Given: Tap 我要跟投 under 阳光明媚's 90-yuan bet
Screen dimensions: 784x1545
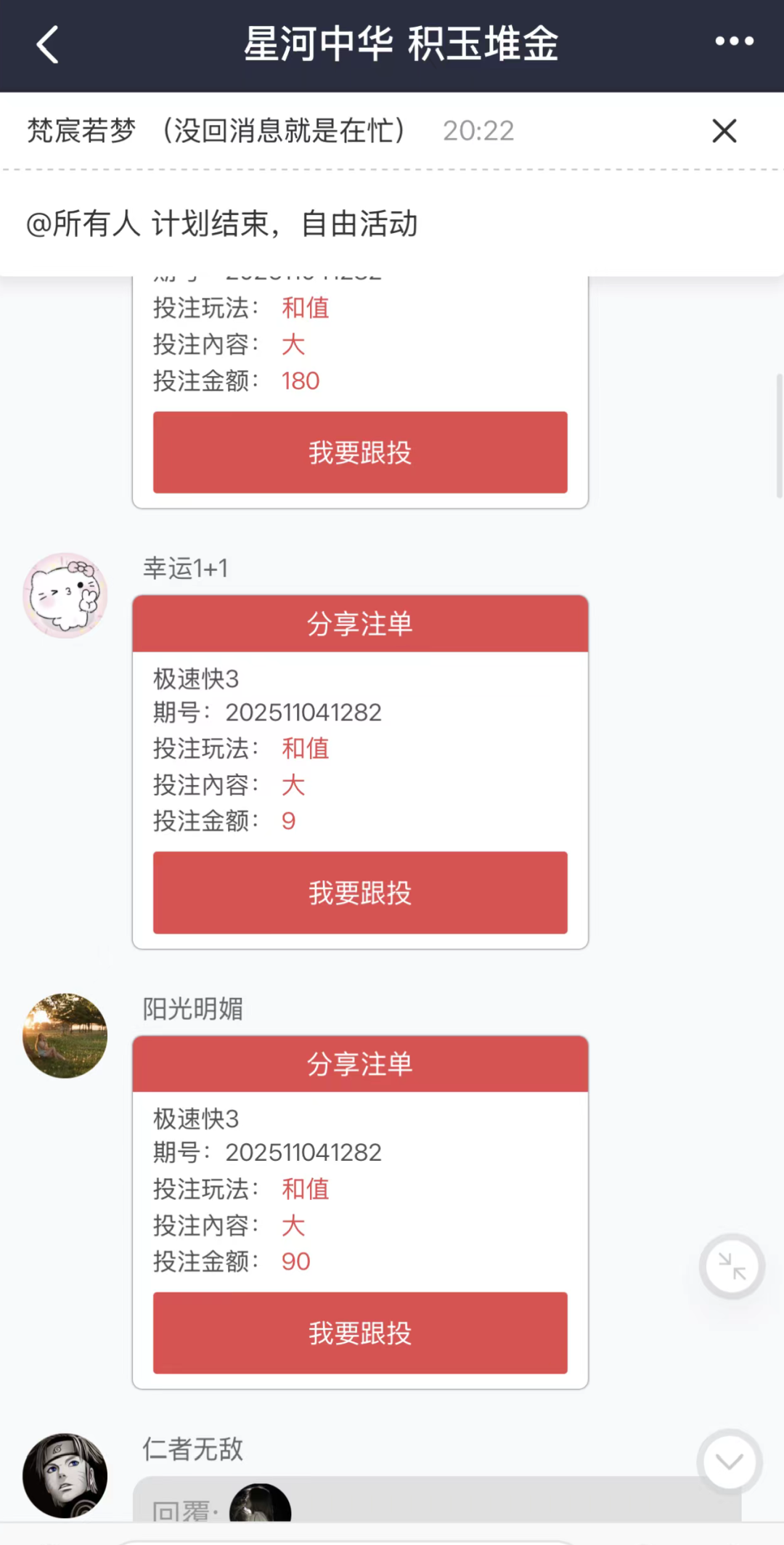Looking at the screenshot, I should [x=359, y=1333].
